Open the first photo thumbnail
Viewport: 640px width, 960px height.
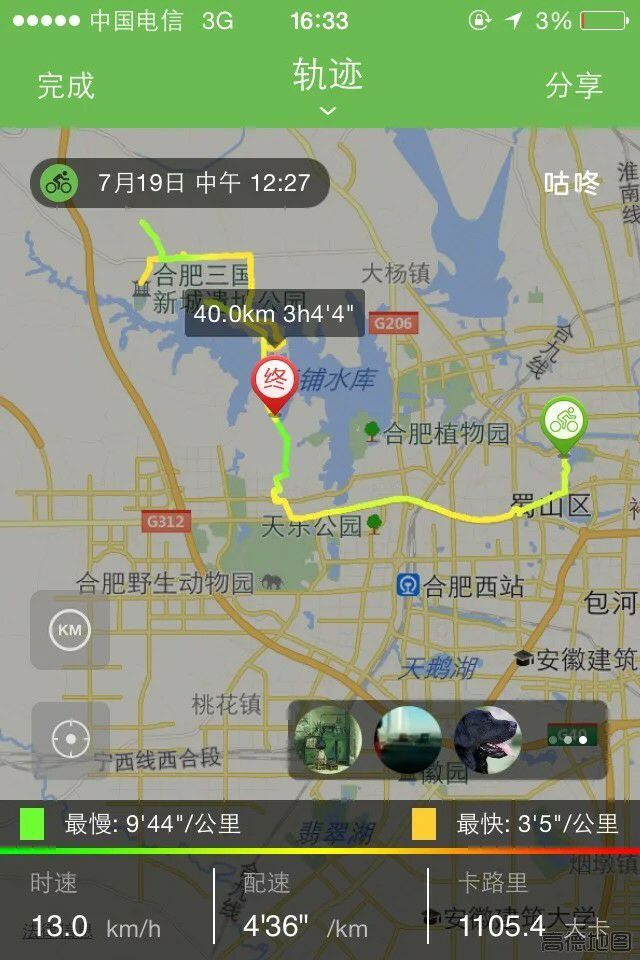pos(328,740)
